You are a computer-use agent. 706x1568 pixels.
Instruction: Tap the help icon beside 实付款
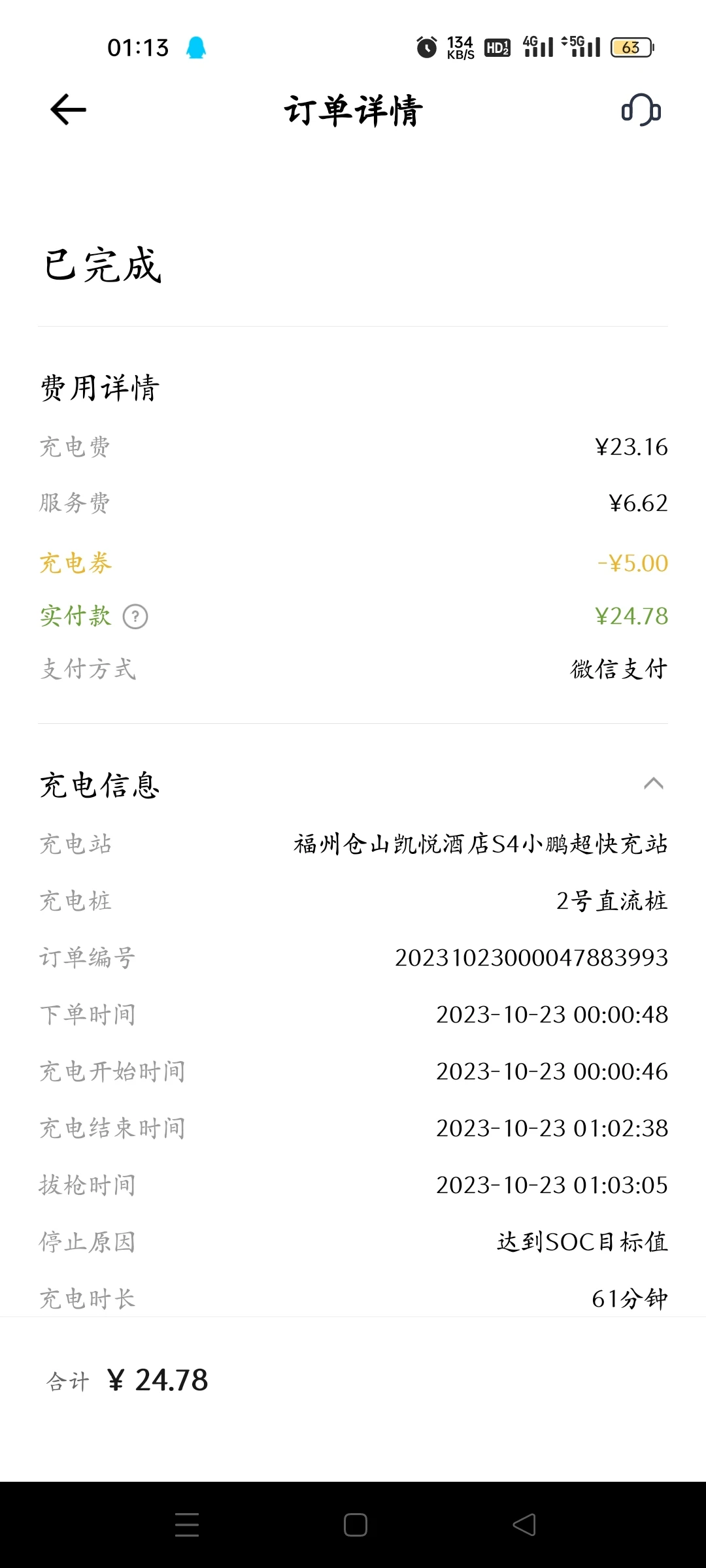pyautogui.click(x=135, y=617)
